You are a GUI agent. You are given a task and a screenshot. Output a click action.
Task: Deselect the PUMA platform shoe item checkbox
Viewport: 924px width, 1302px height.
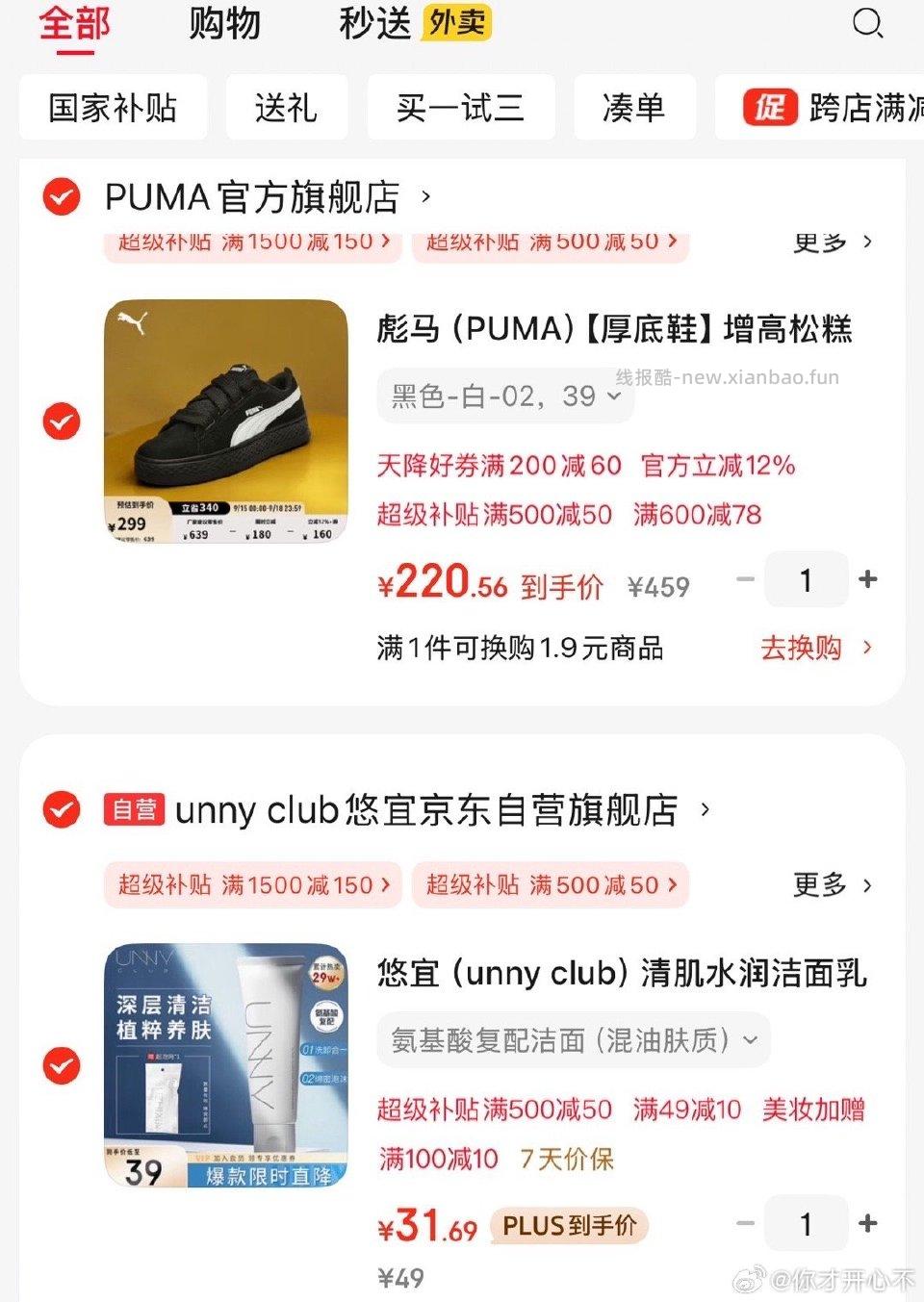point(61,421)
